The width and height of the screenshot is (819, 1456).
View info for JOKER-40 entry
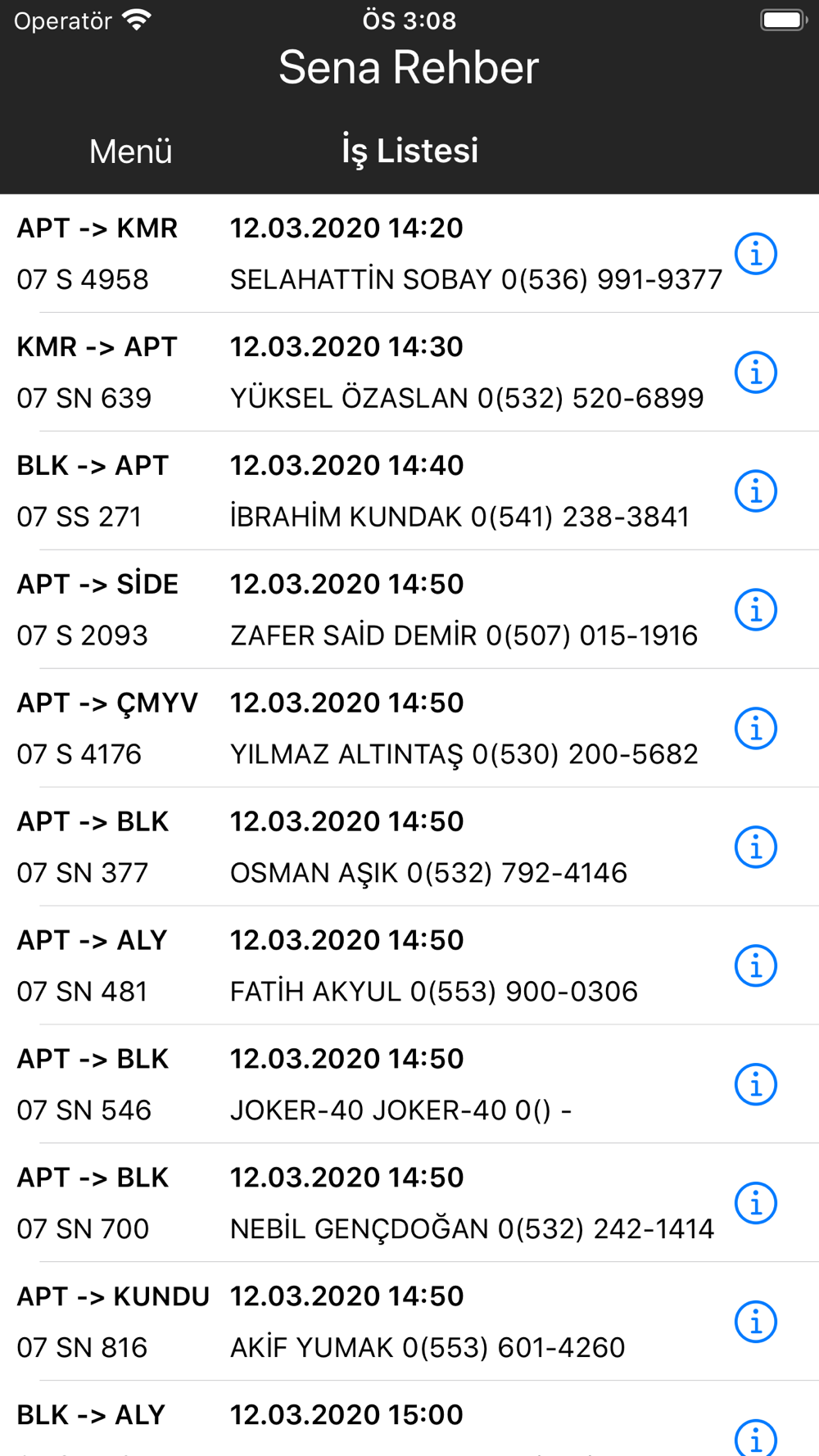point(755,1085)
